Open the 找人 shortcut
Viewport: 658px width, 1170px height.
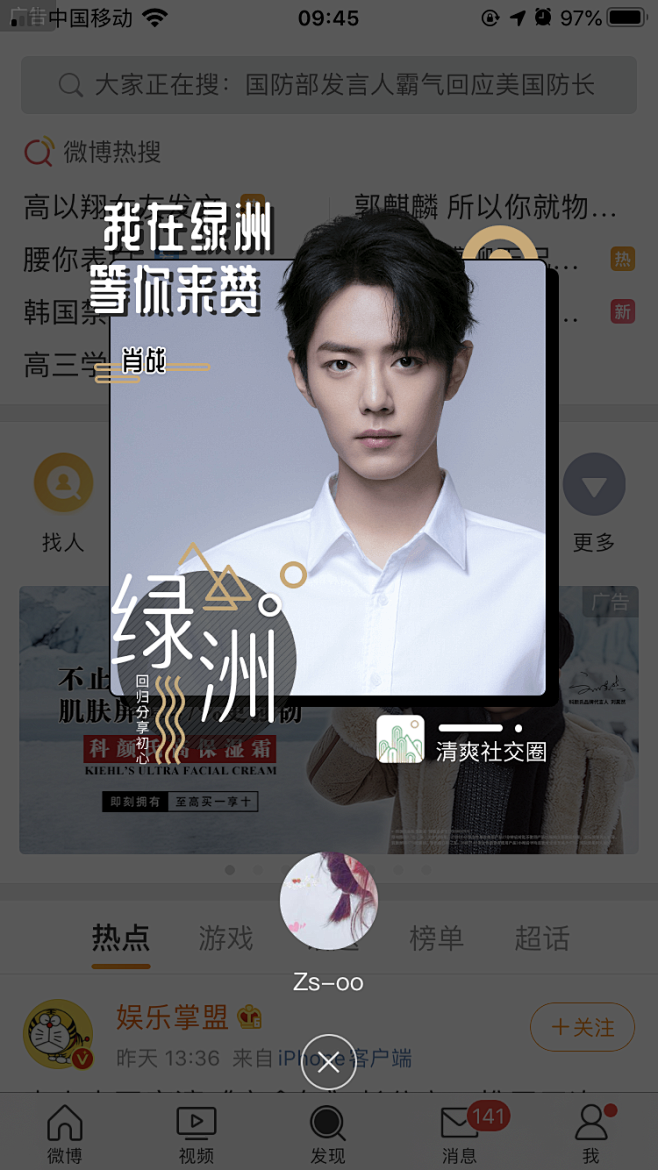63,503
